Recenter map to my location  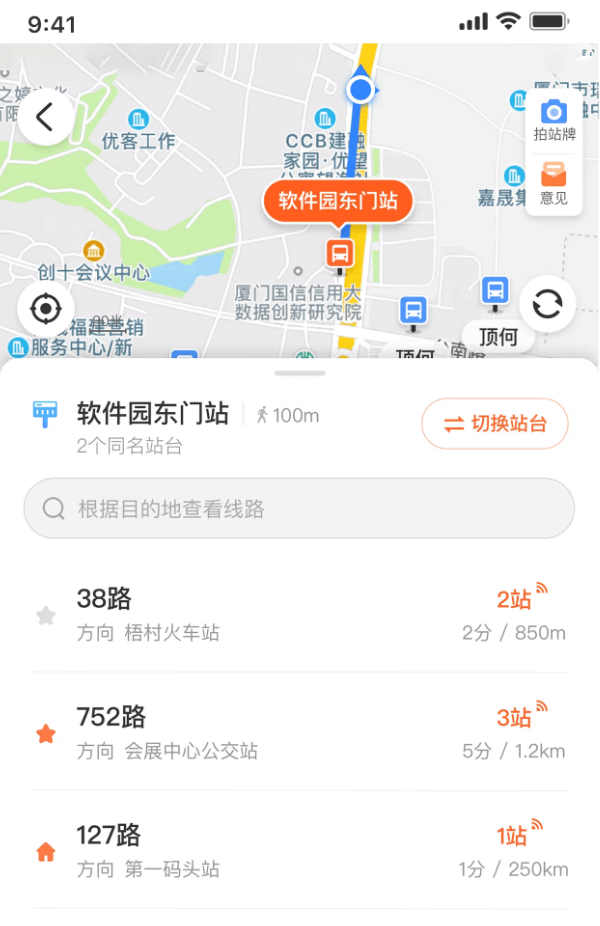45,308
